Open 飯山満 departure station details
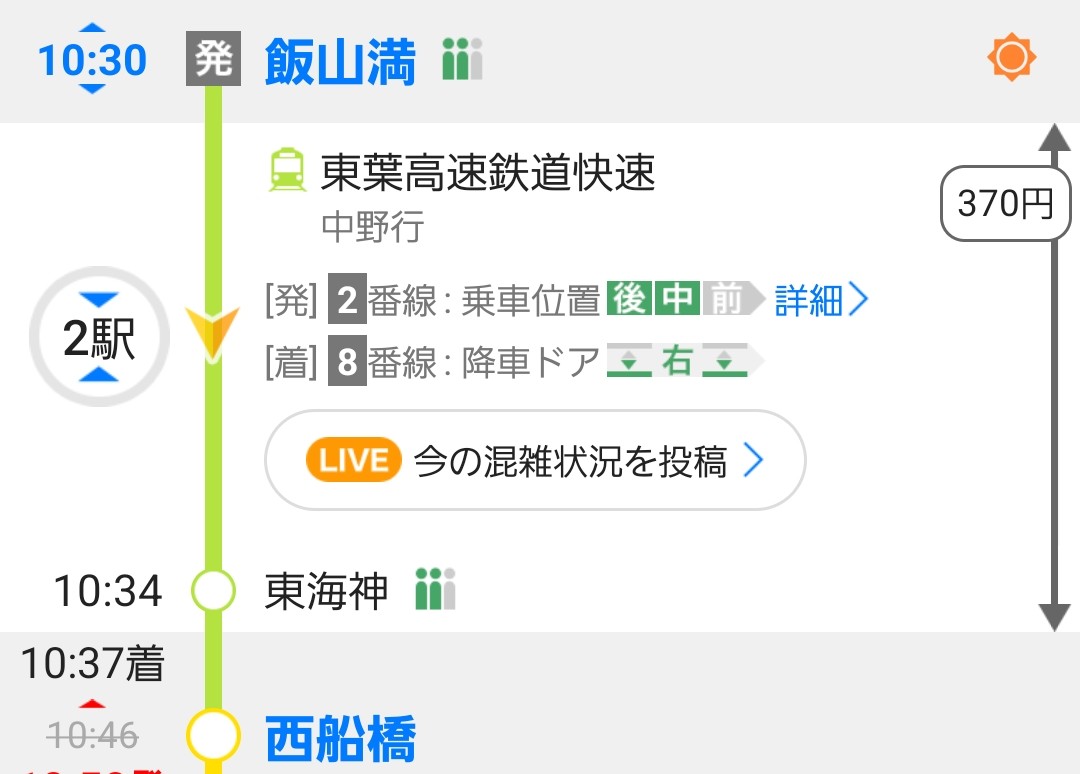Screen dimensions: 1080x774 coord(340,61)
